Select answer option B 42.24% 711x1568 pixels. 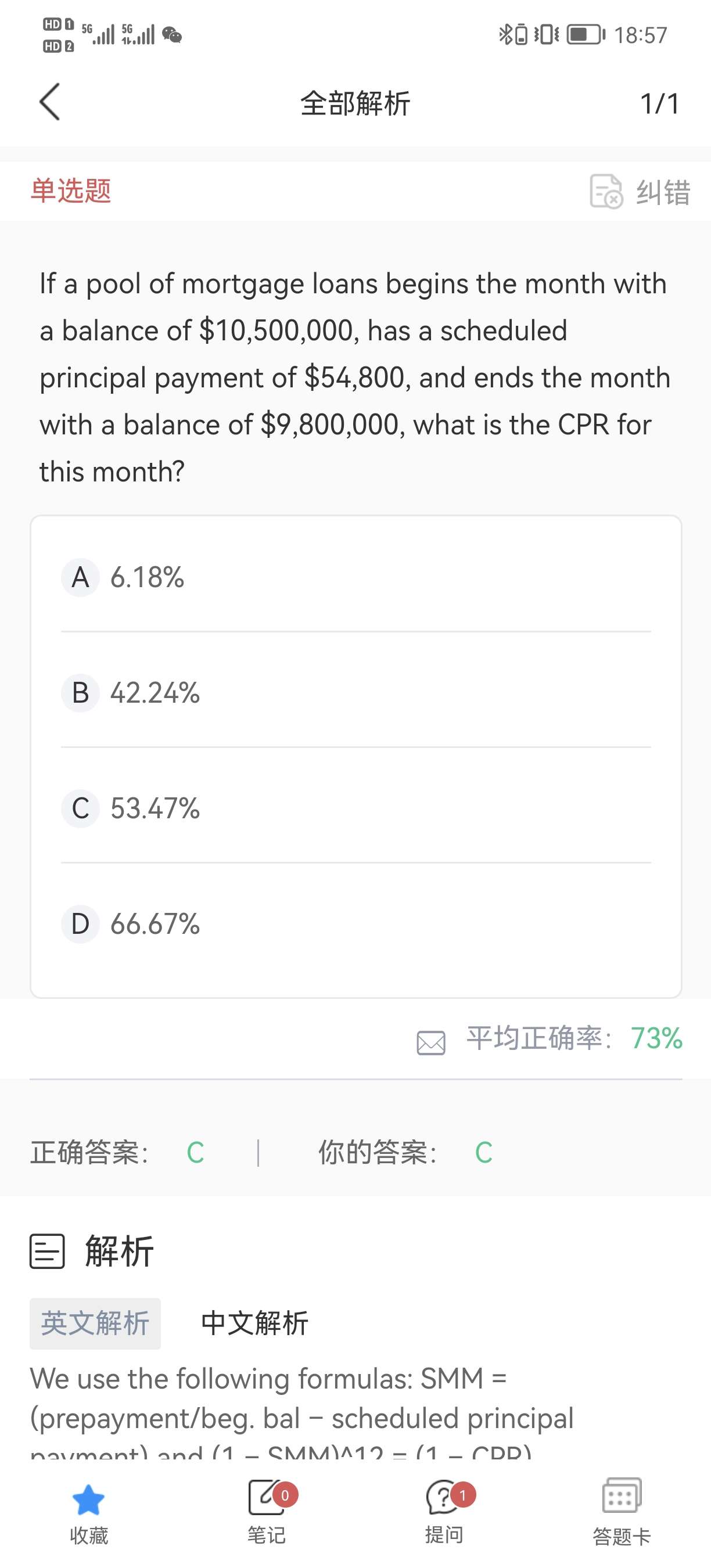(155, 693)
